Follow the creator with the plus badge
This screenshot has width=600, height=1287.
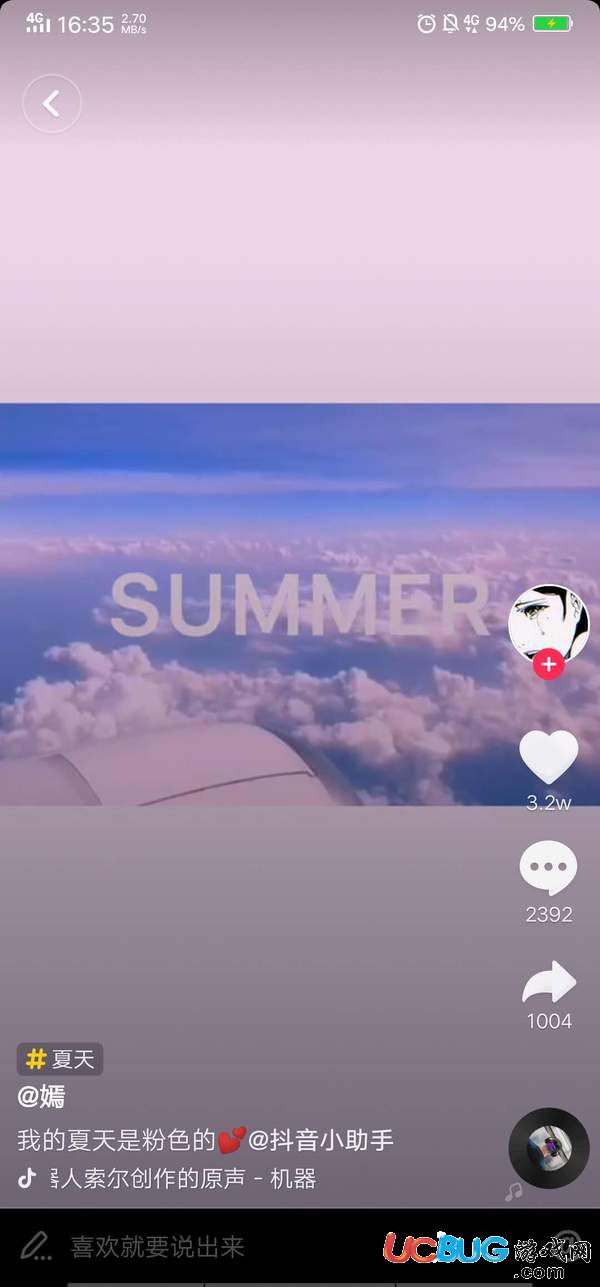pyautogui.click(x=548, y=664)
